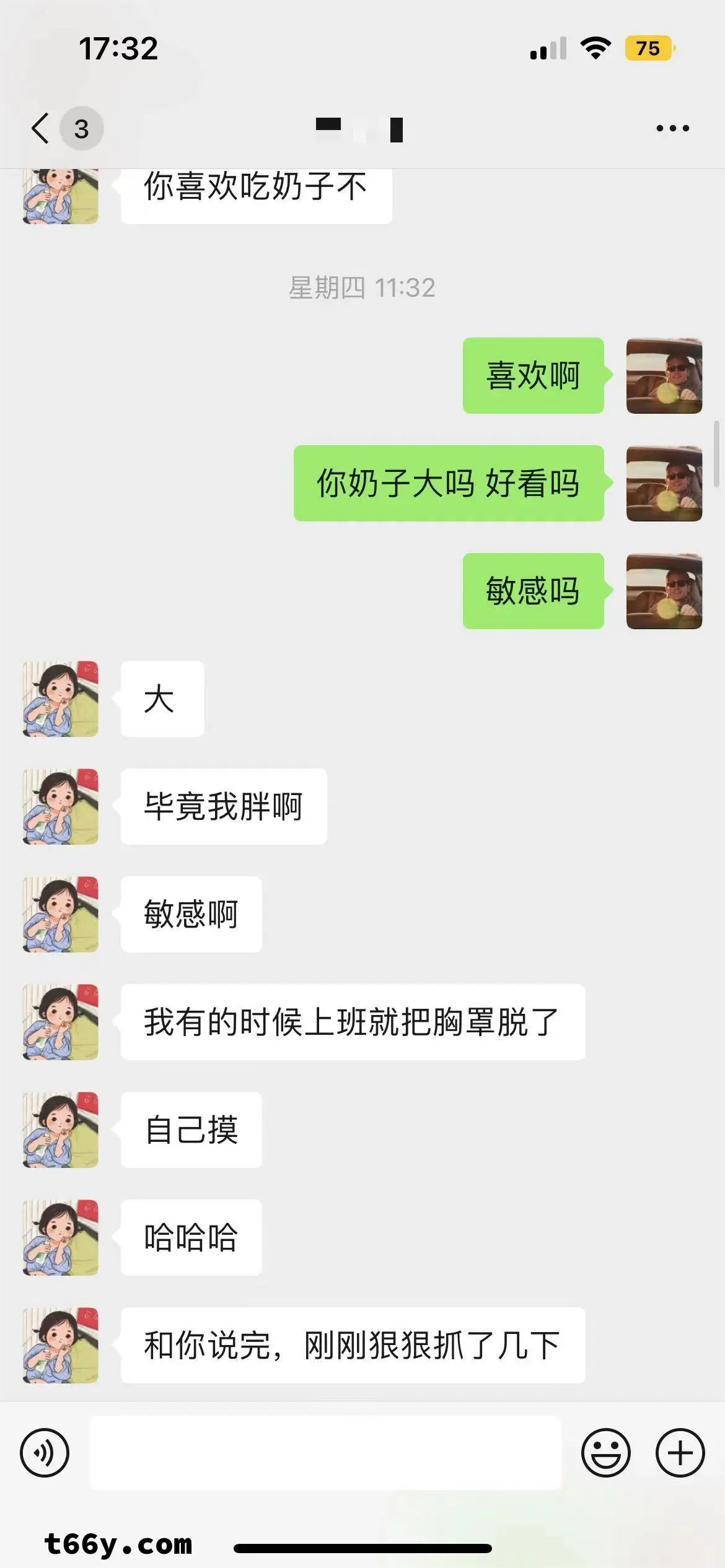Go back to the chat list
The width and height of the screenshot is (725, 1568).
(x=41, y=129)
